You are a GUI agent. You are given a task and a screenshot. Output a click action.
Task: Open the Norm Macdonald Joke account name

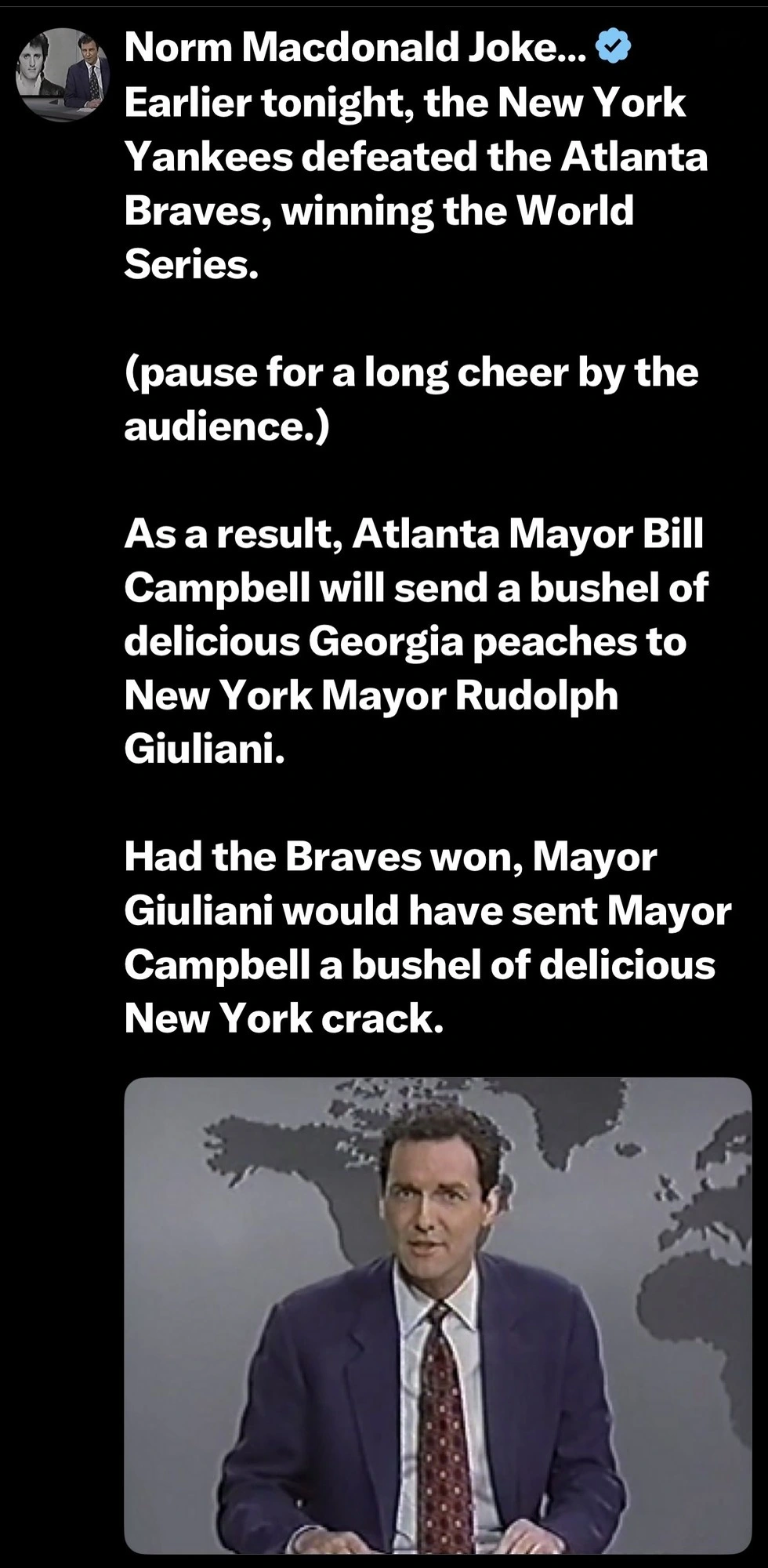point(354,49)
